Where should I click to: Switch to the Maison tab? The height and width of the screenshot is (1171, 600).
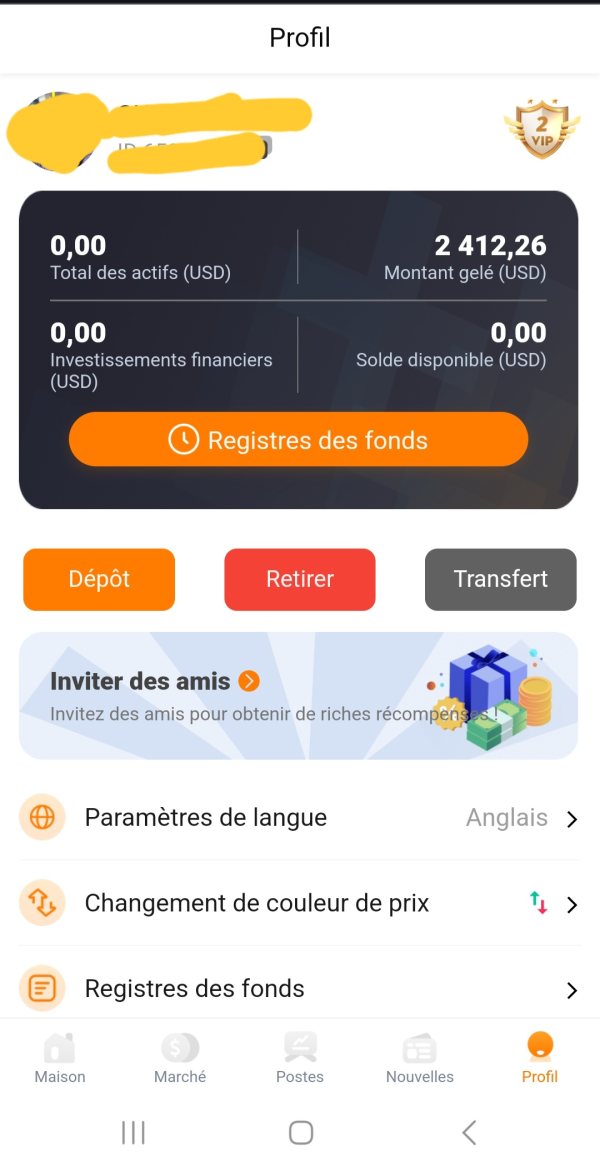[x=60, y=1057]
